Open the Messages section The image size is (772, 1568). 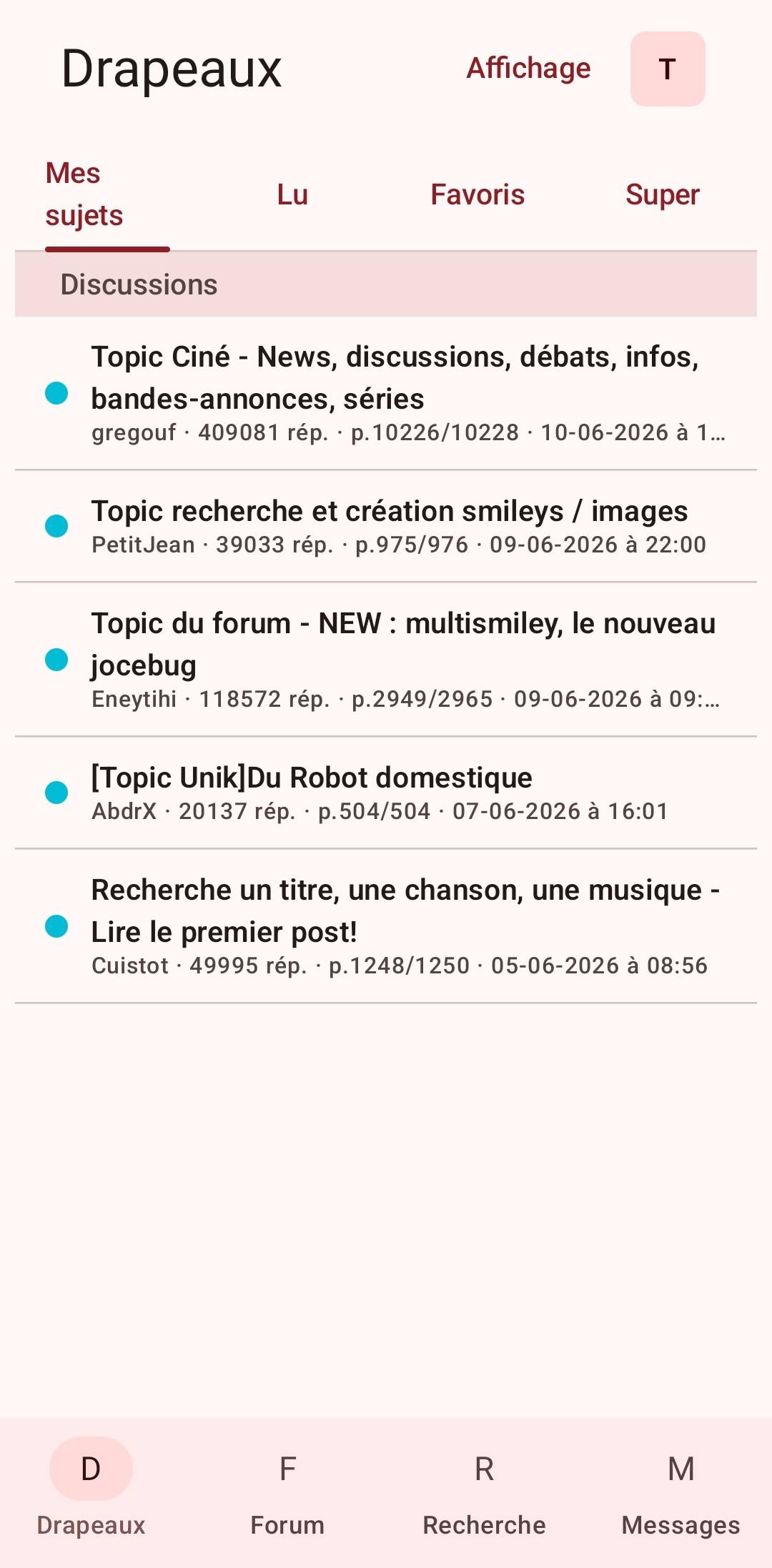pos(681,1494)
